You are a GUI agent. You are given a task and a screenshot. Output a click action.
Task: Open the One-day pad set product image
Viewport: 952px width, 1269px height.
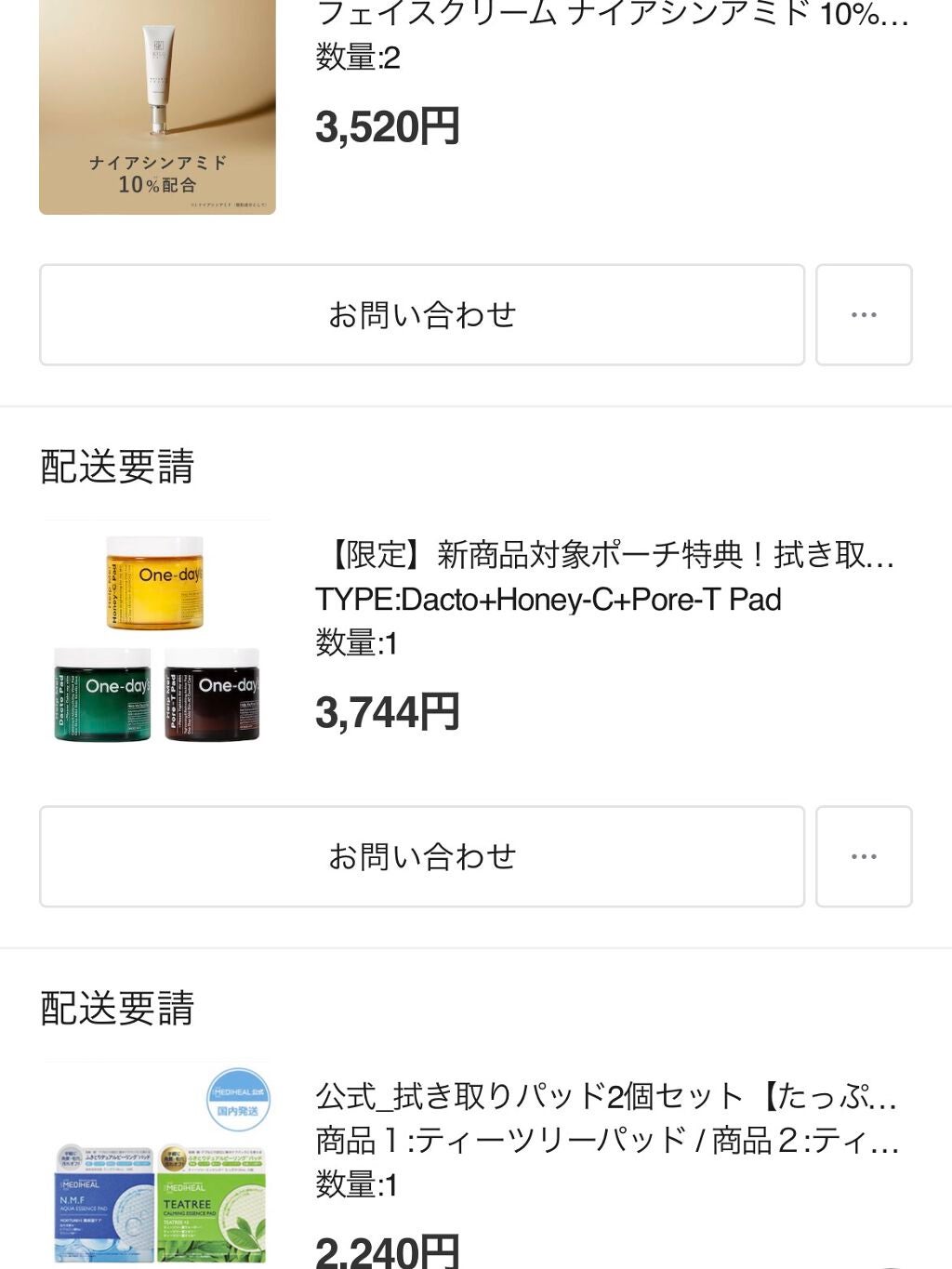(157, 638)
